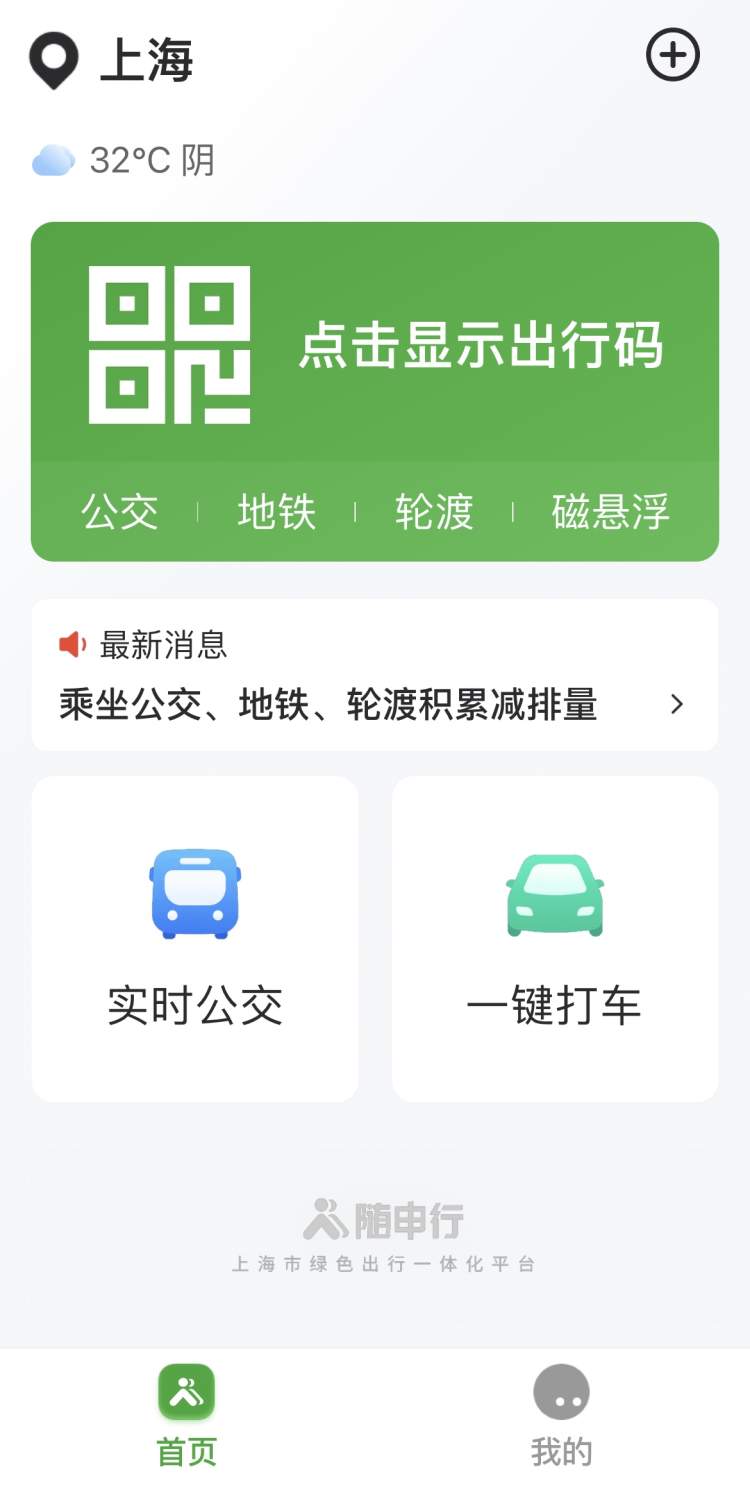750x1506 pixels.
Task: Switch to the 首页 tab
Action: (187, 1416)
